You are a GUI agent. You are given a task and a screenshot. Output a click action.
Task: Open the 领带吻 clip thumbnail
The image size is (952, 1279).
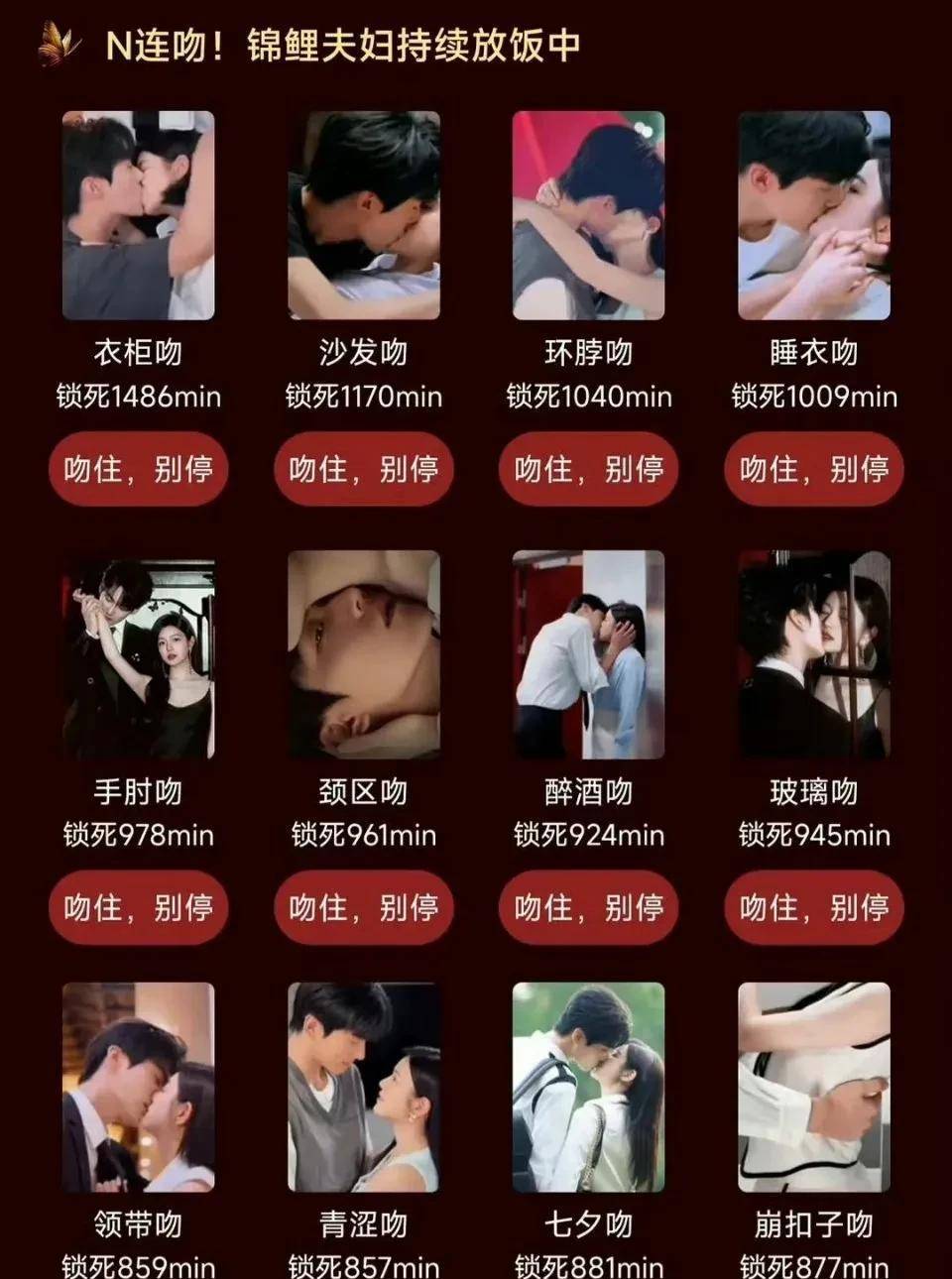click(139, 1087)
